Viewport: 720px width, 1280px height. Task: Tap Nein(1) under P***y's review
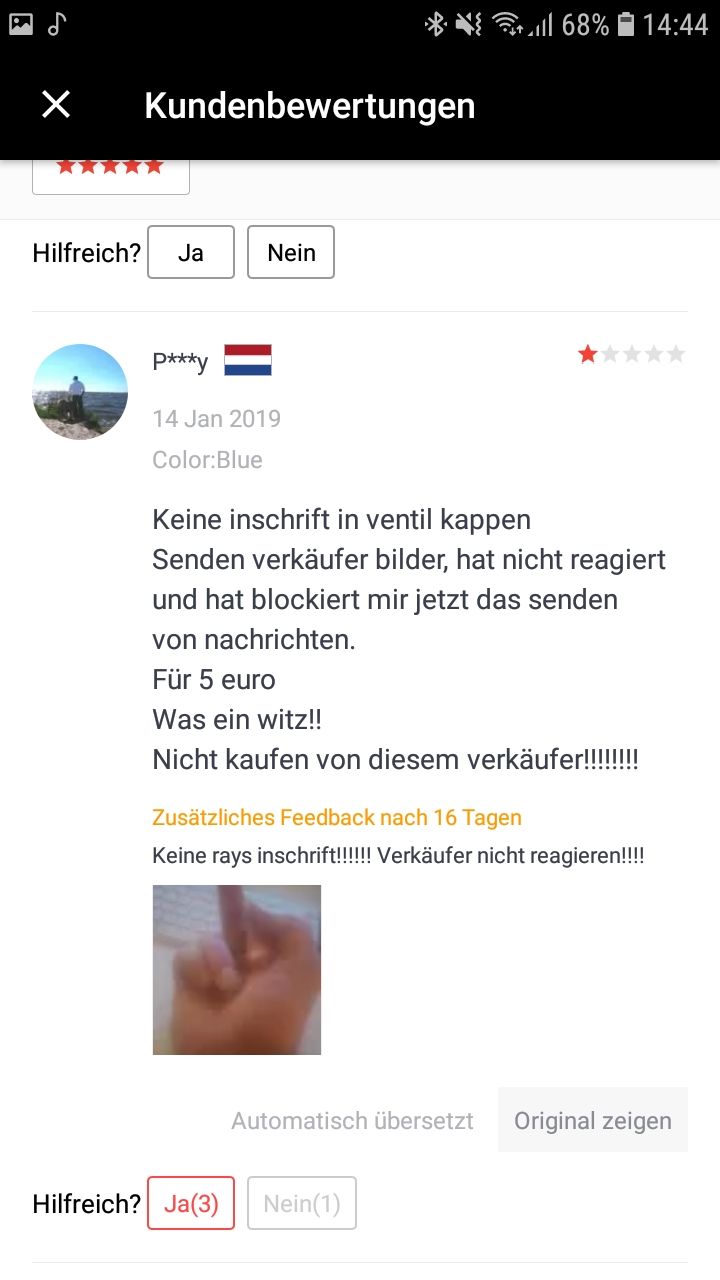click(302, 1203)
